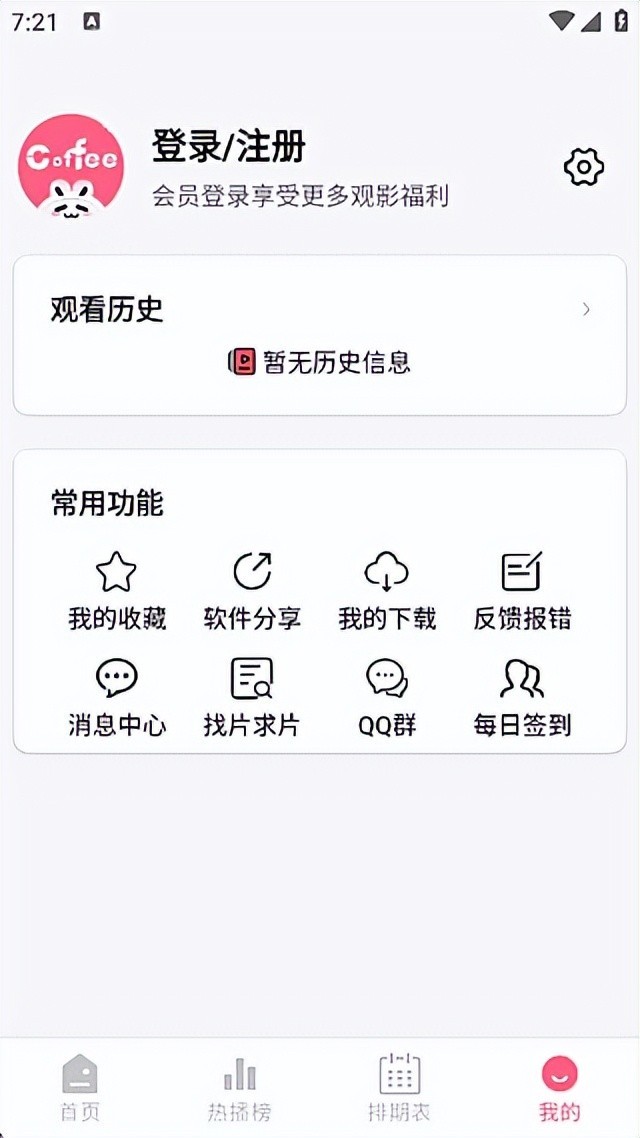This screenshot has width=640, height=1138.
Task: Select the 我的 tab
Action: tap(560, 1087)
